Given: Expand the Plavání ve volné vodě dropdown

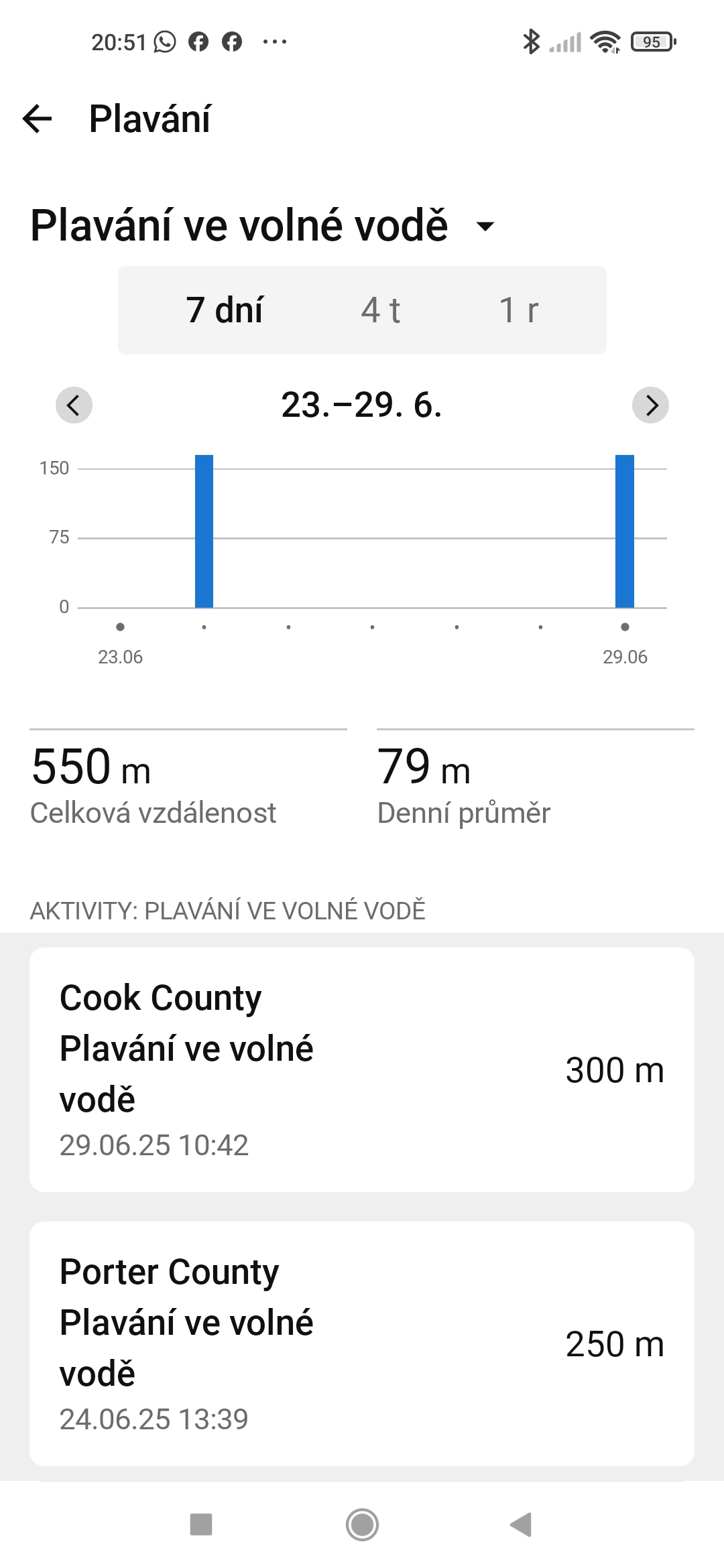Looking at the screenshot, I should click(x=485, y=226).
